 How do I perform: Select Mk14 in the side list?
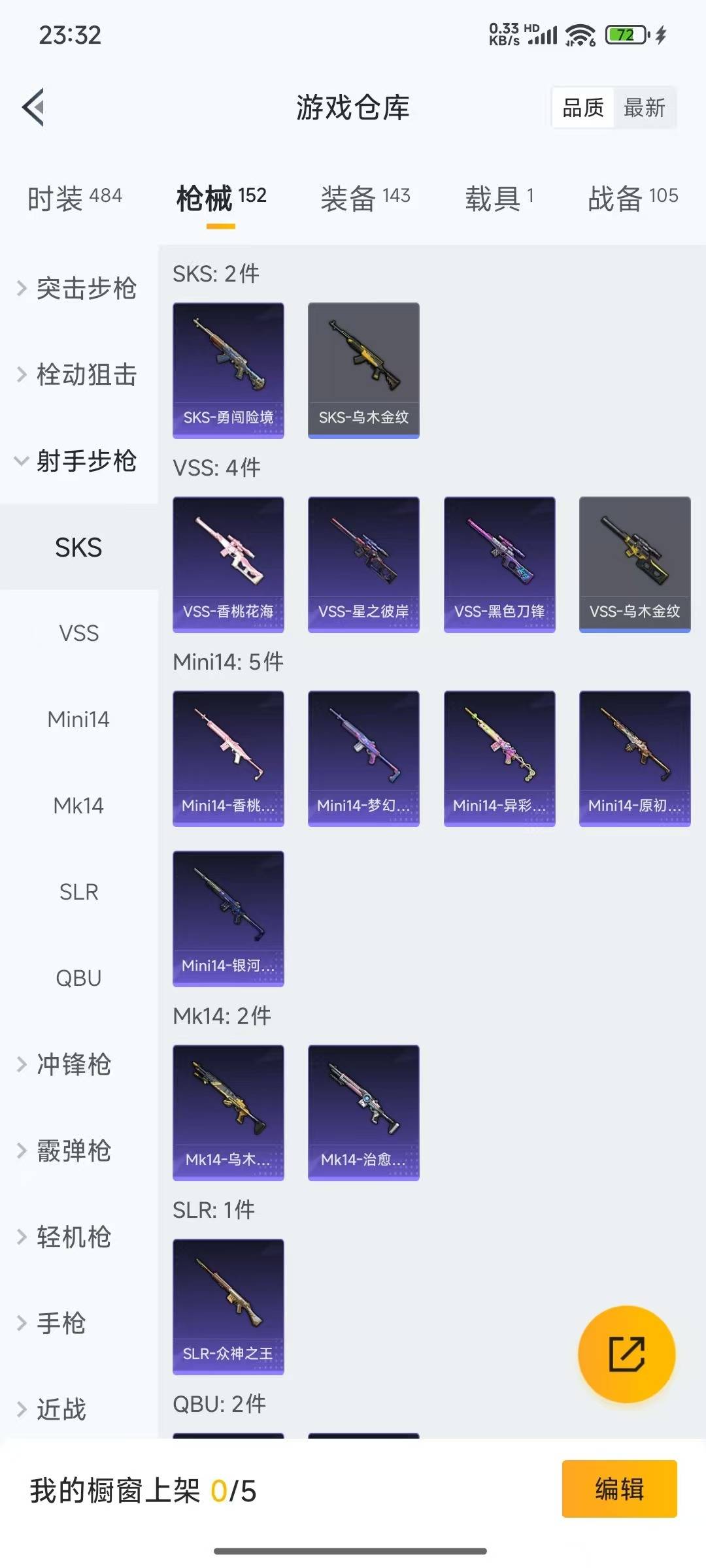[78, 806]
